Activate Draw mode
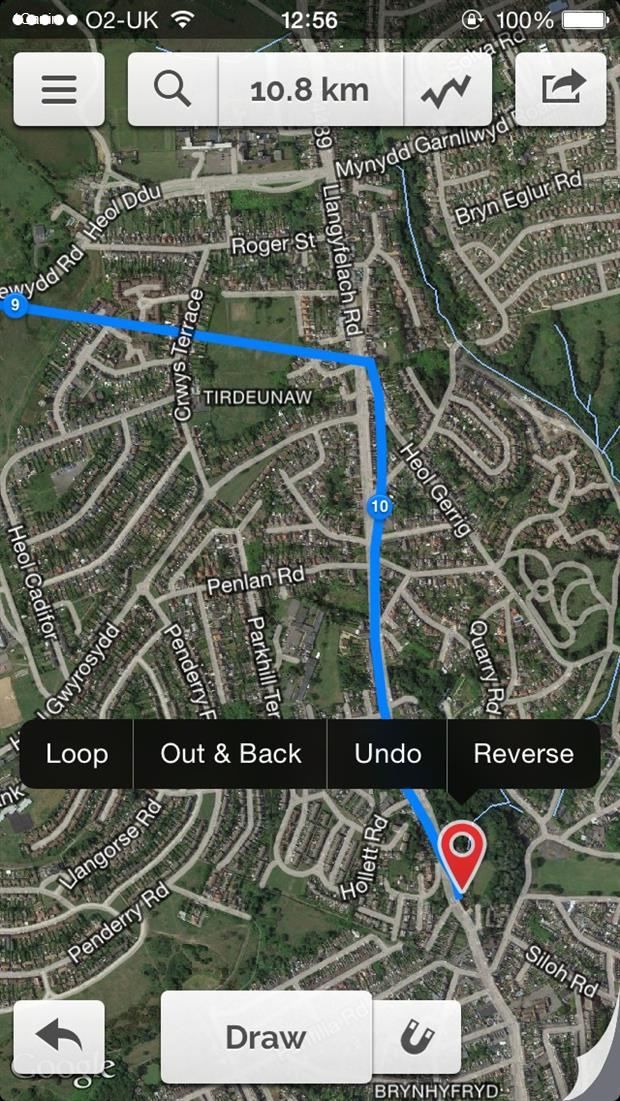Image resolution: width=620 pixels, height=1101 pixels. click(x=266, y=1038)
